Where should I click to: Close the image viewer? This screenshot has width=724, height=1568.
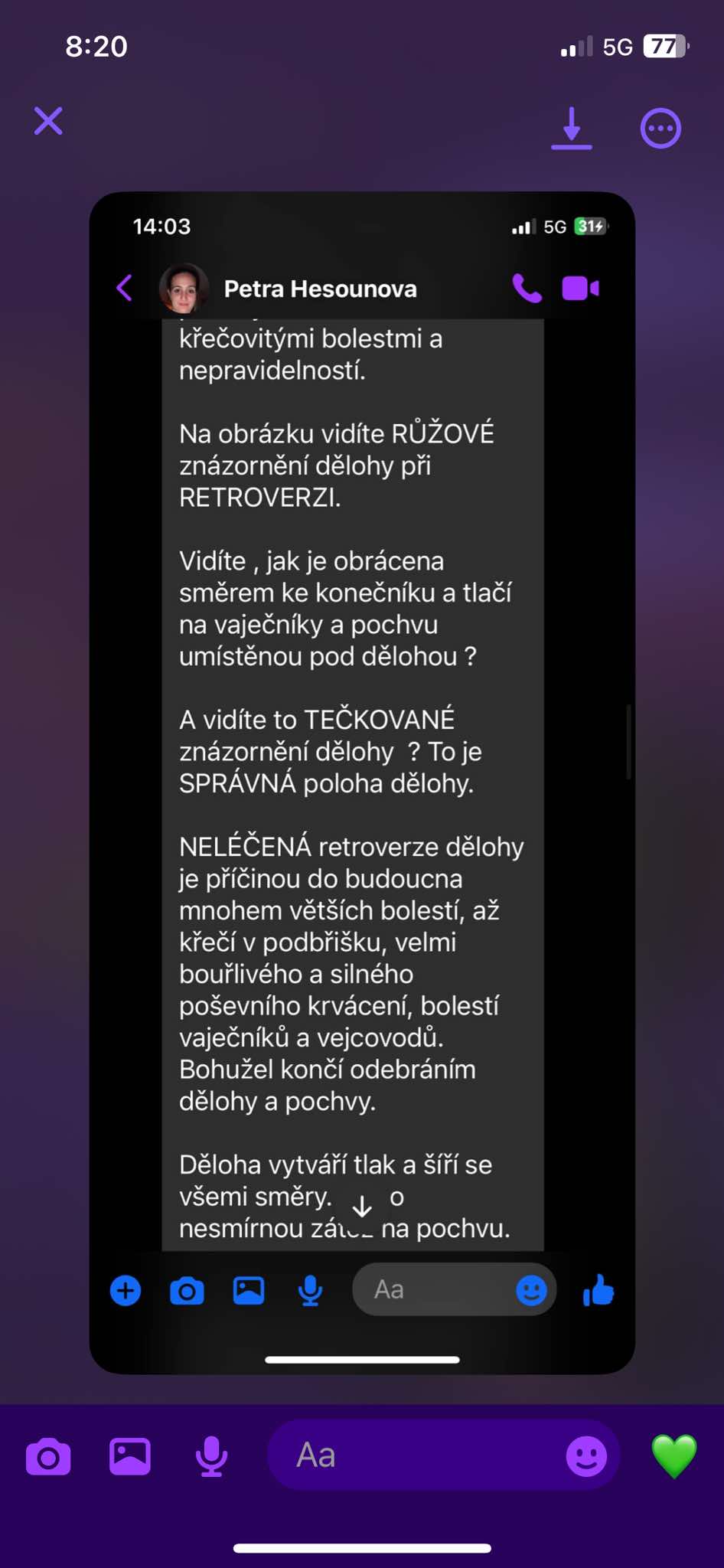click(x=48, y=121)
